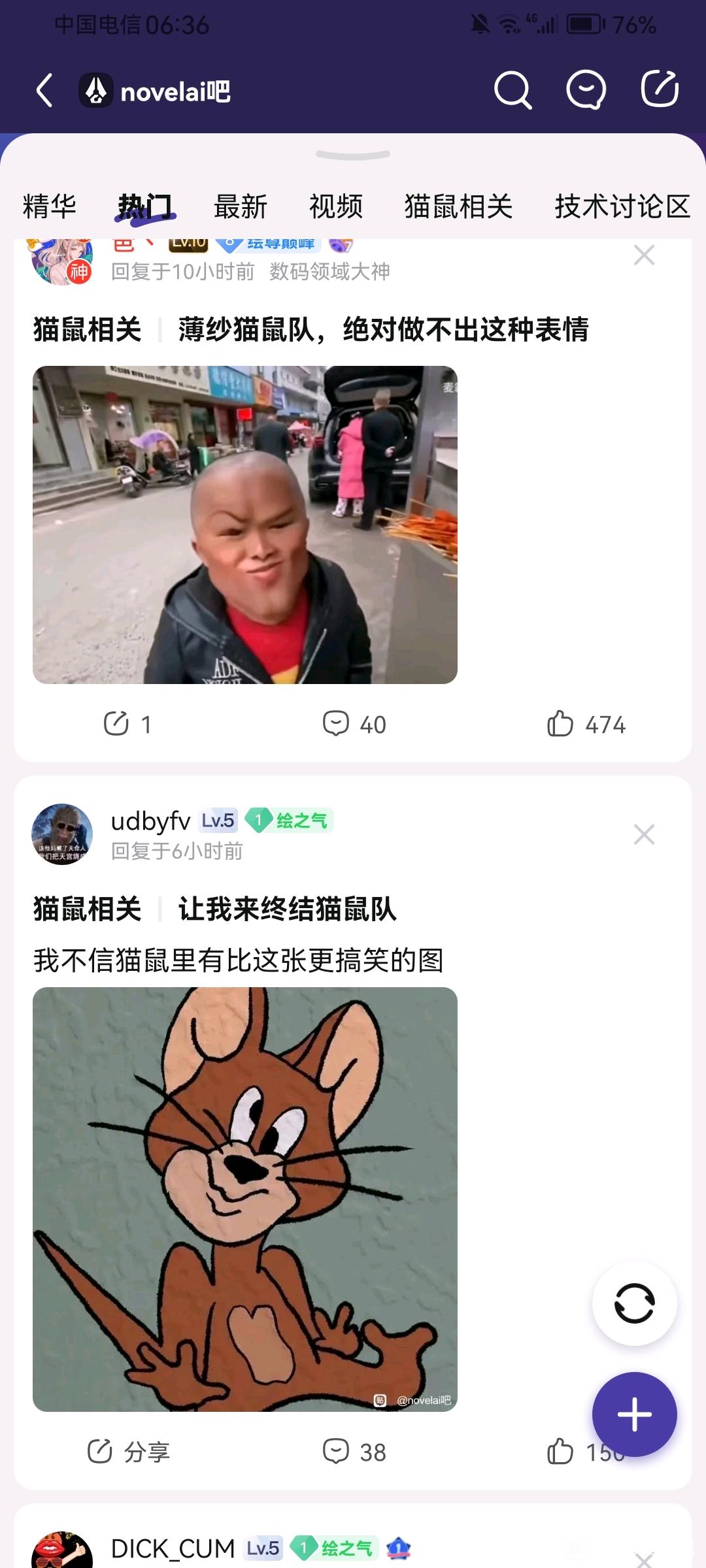706x1568 pixels.
Task: Open the Jerry mouse image in udbyfv's post
Action: point(245,1200)
